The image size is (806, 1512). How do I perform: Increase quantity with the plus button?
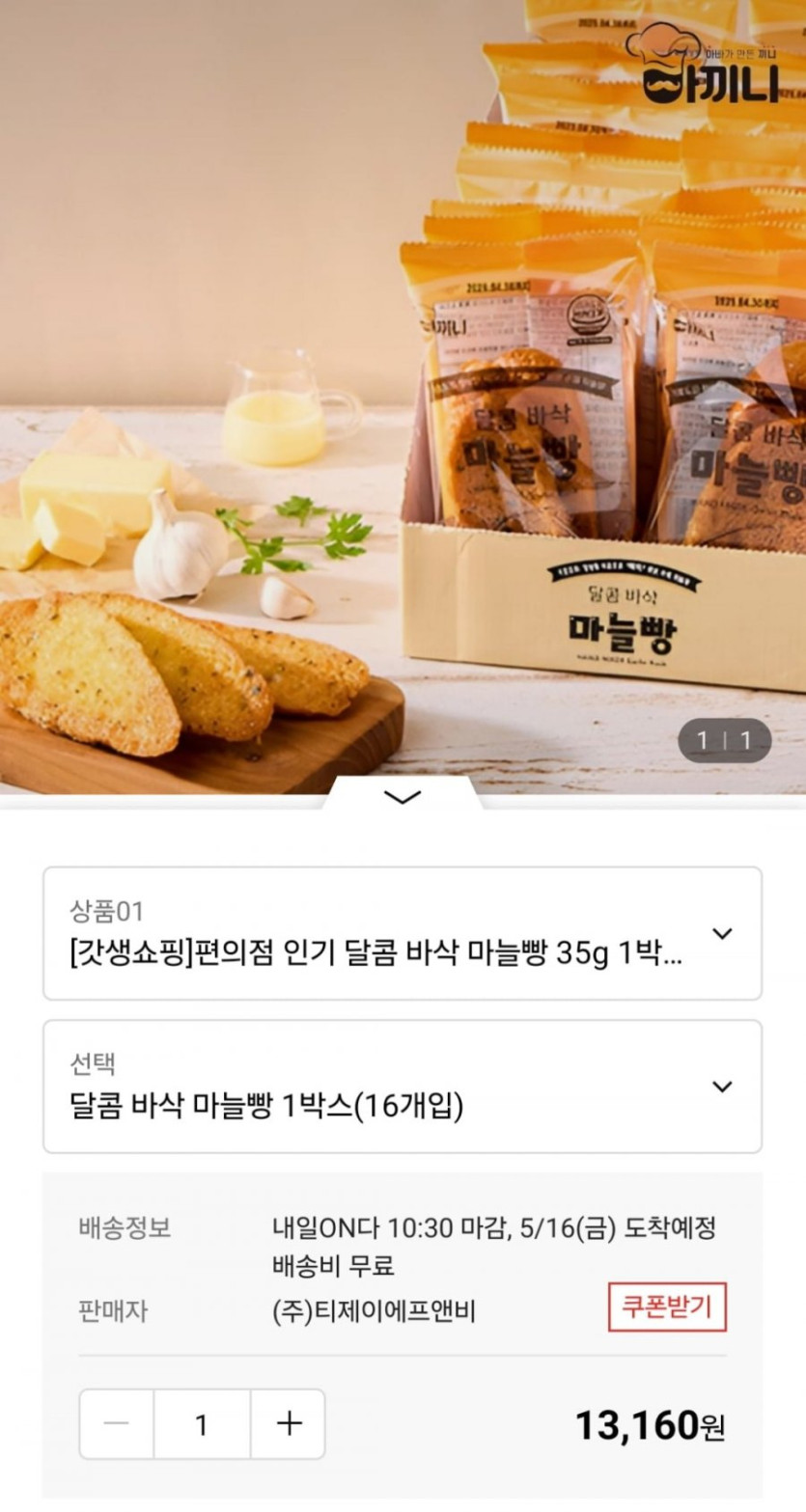click(289, 1424)
